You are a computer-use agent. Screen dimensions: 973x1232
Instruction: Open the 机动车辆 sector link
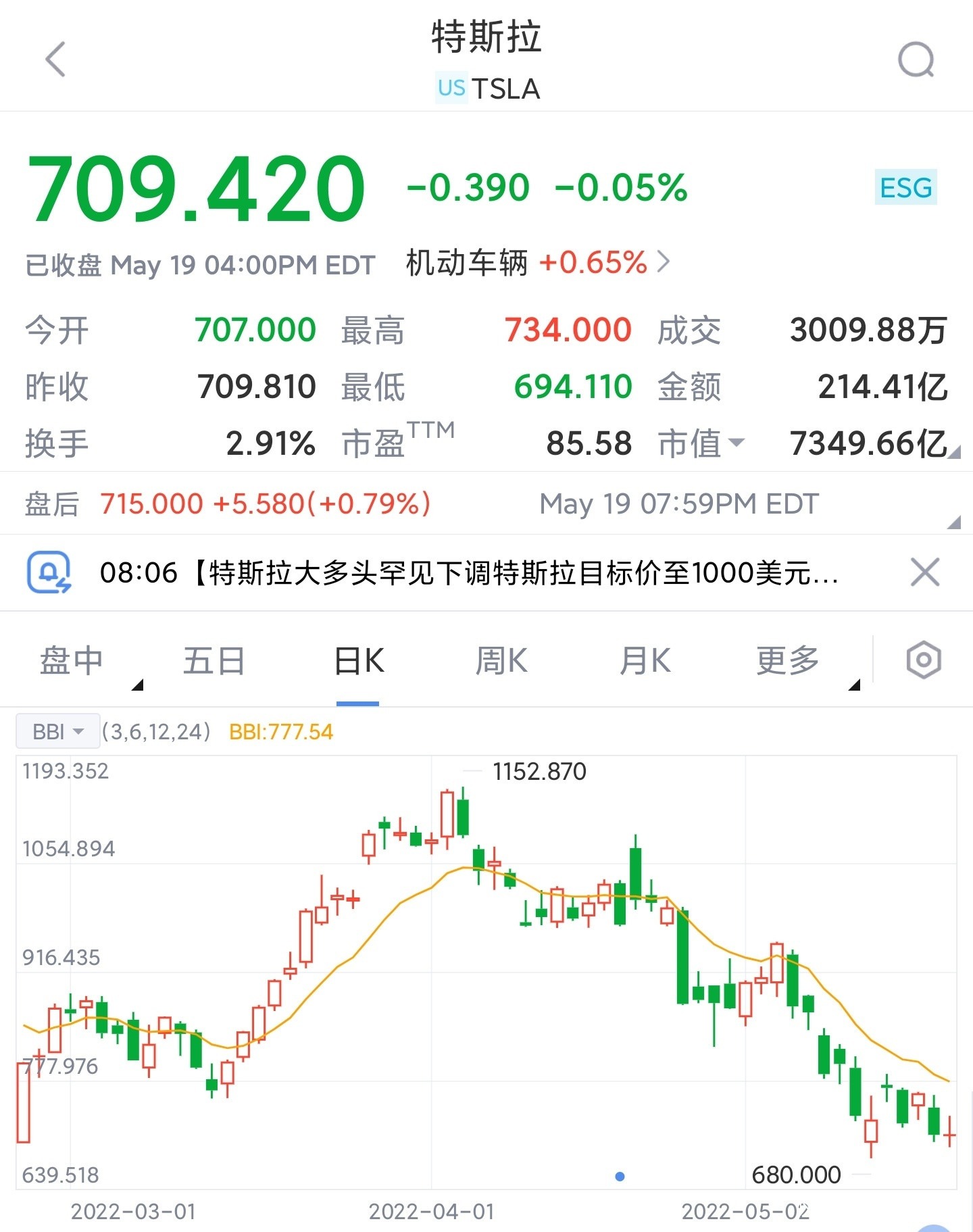click(x=538, y=262)
